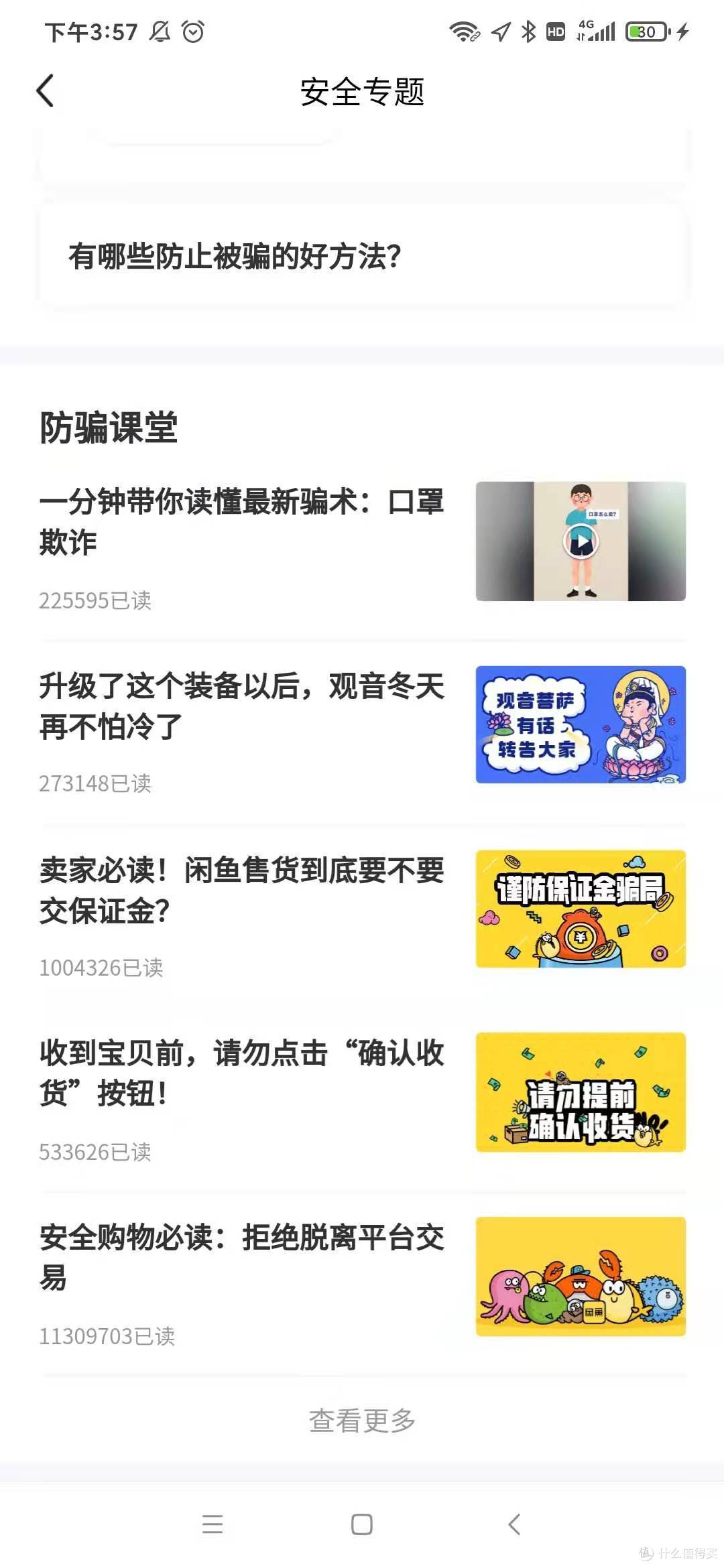This screenshot has width=724, height=1568.
Task: Tap the battery indicator showing 30
Action: point(642,30)
